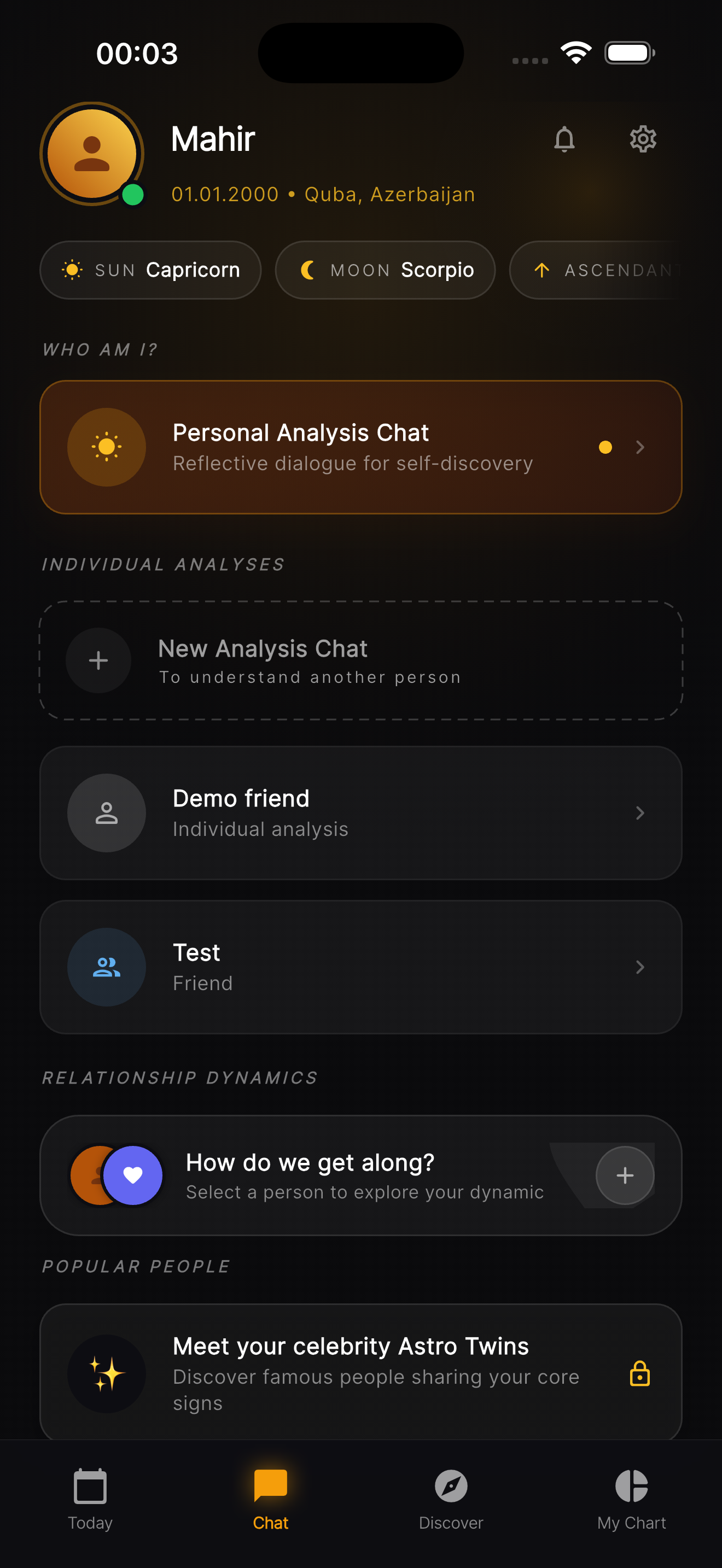Open Demo friend individual analysis

[360, 812]
